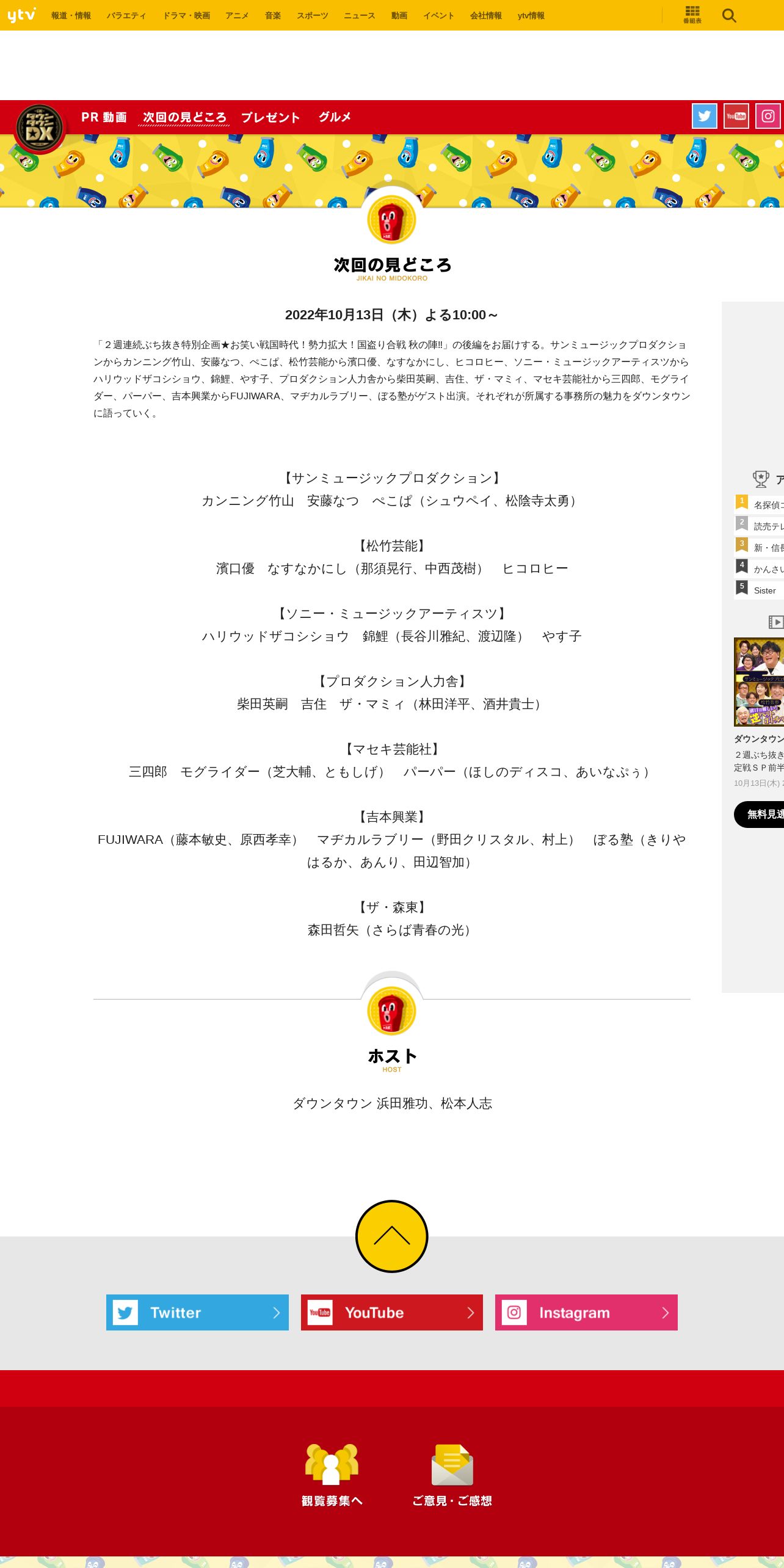The width and height of the screenshot is (784, 1568).
Task: Open the wide red YouTube button
Action: click(x=392, y=1312)
